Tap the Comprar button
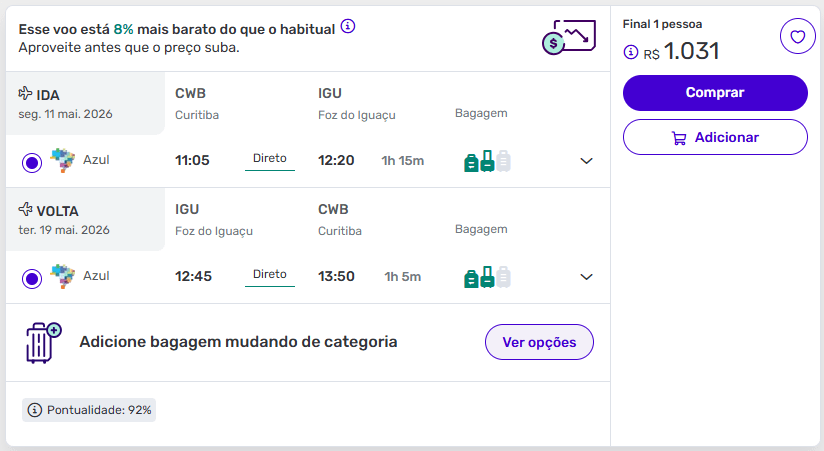 click(x=715, y=92)
